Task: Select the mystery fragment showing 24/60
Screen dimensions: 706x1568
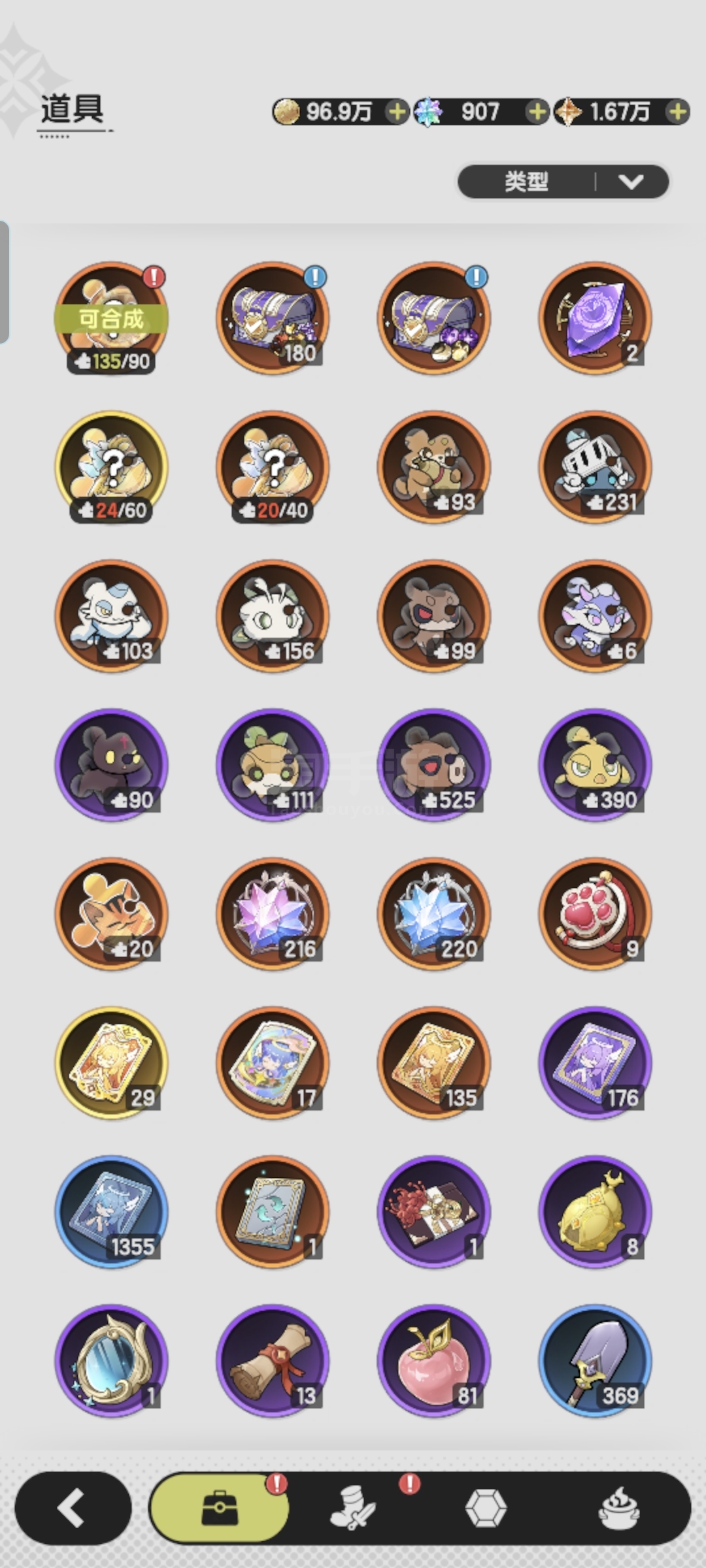Action: coord(112,467)
